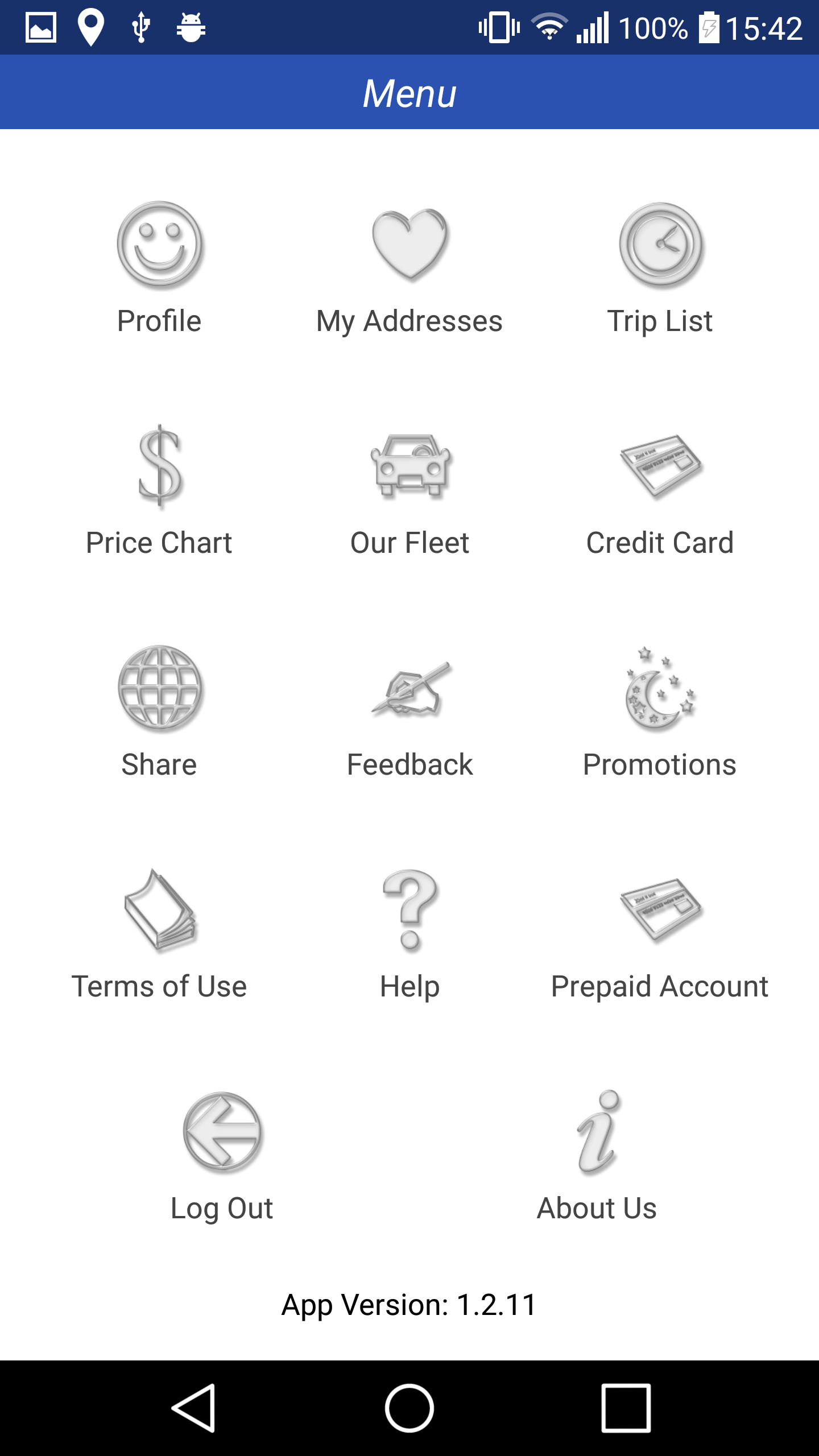Browse Our Fleet
This screenshot has height=1456, width=819.
[x=409, y=490]
